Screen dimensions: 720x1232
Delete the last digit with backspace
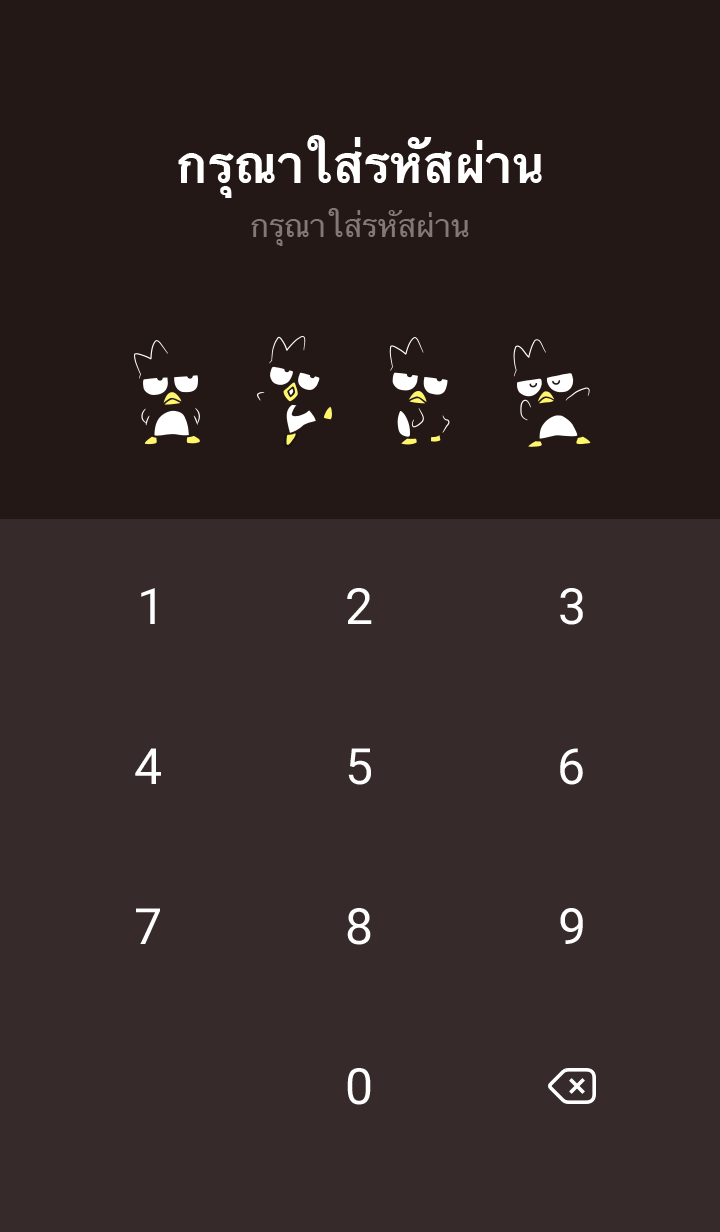(572, 1086)
